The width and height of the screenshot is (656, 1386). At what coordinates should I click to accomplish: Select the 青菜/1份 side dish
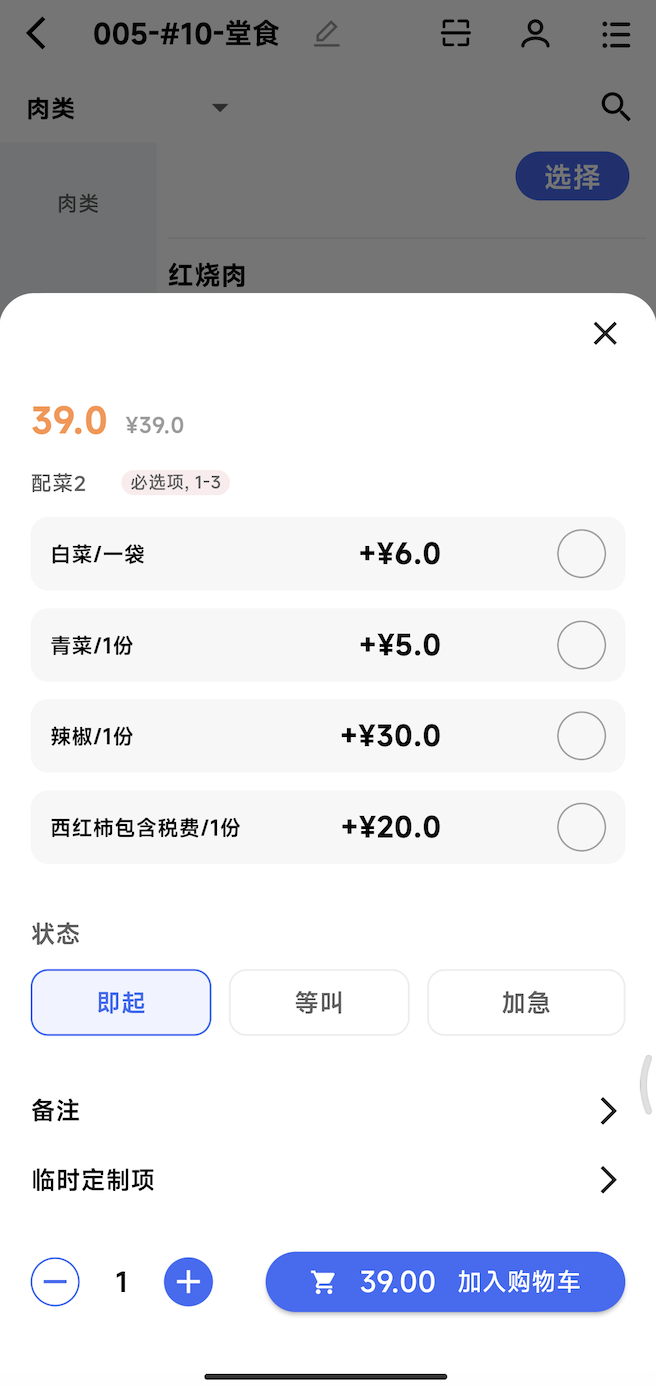[x=581, y=645]
